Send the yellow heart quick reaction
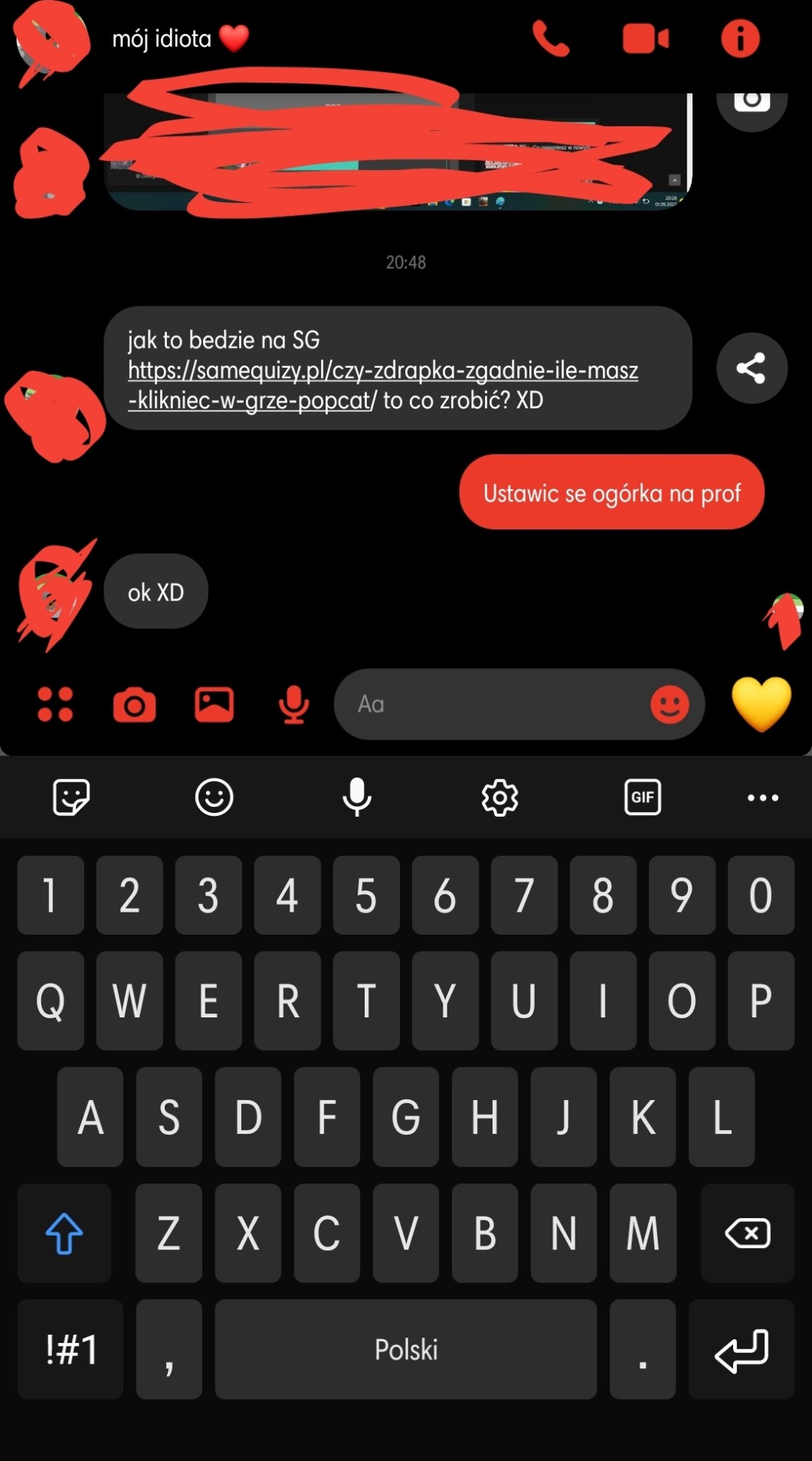 (761, 703)
